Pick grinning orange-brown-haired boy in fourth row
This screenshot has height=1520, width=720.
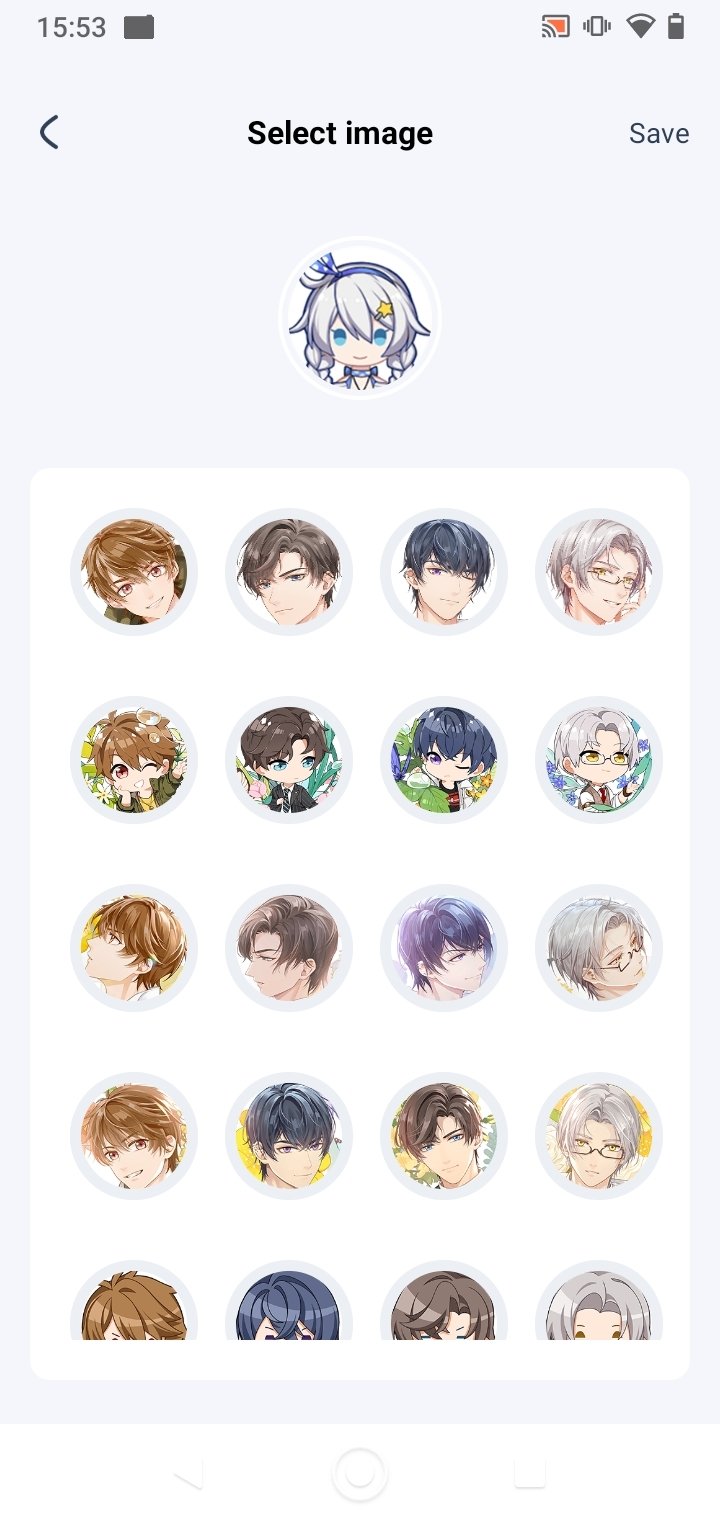(134, 1136)
